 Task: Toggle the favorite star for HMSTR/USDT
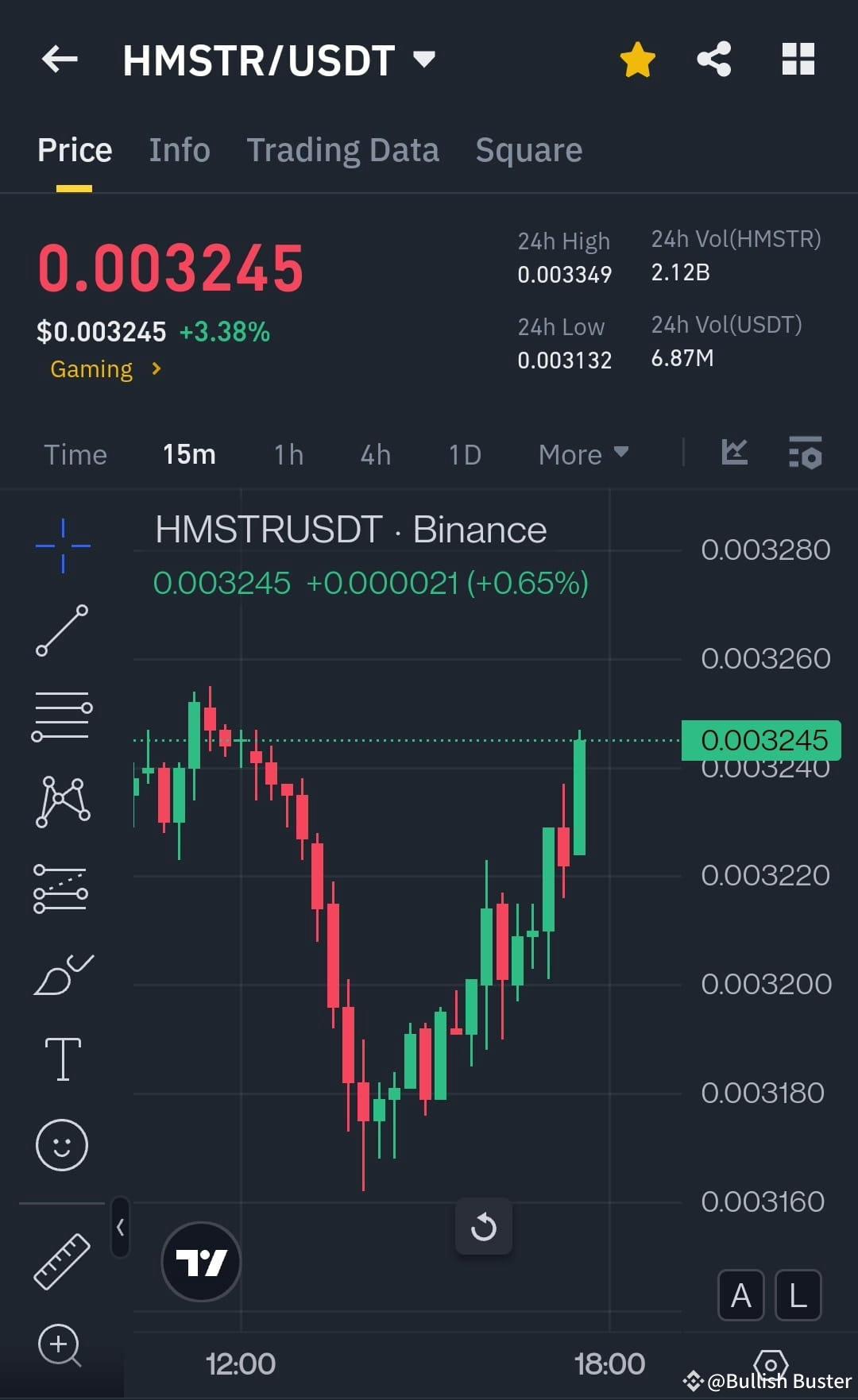[637, 58]
